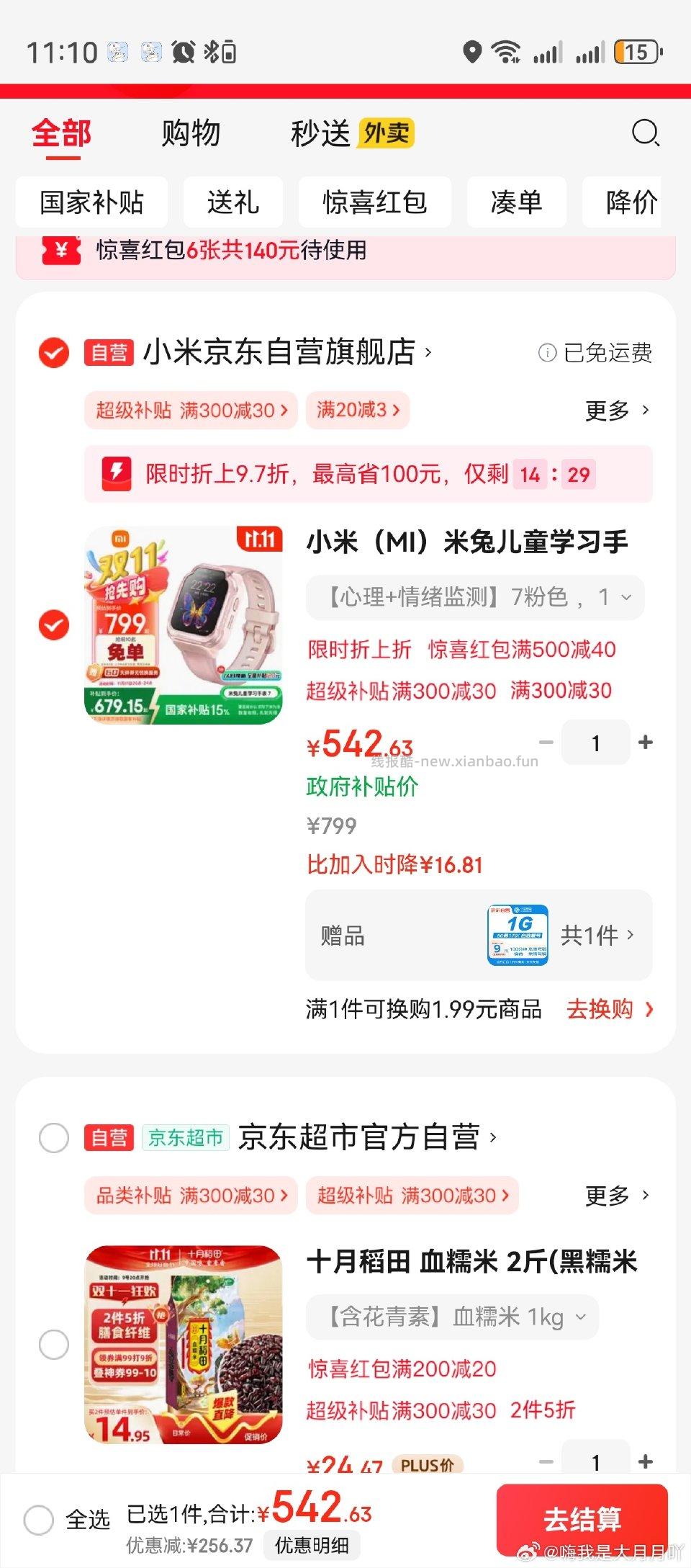Switch to the 购物 tab
The image size is (691, 1568).
click(191, 133)
